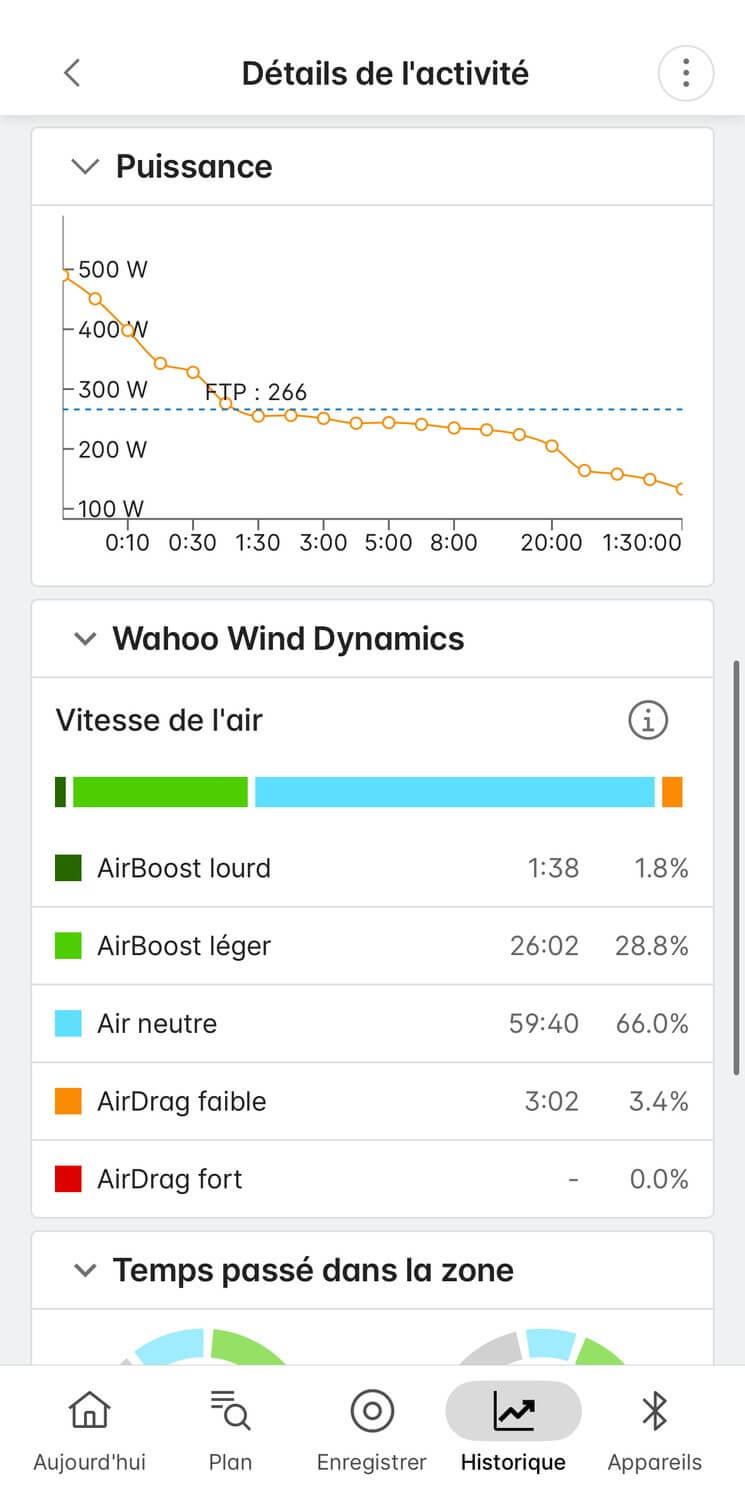Image resolution: width=745 pixels, height=1500 pixels.
Task: Switch to the Aujourd'hui tab
Action: [x=89, y=1430]
